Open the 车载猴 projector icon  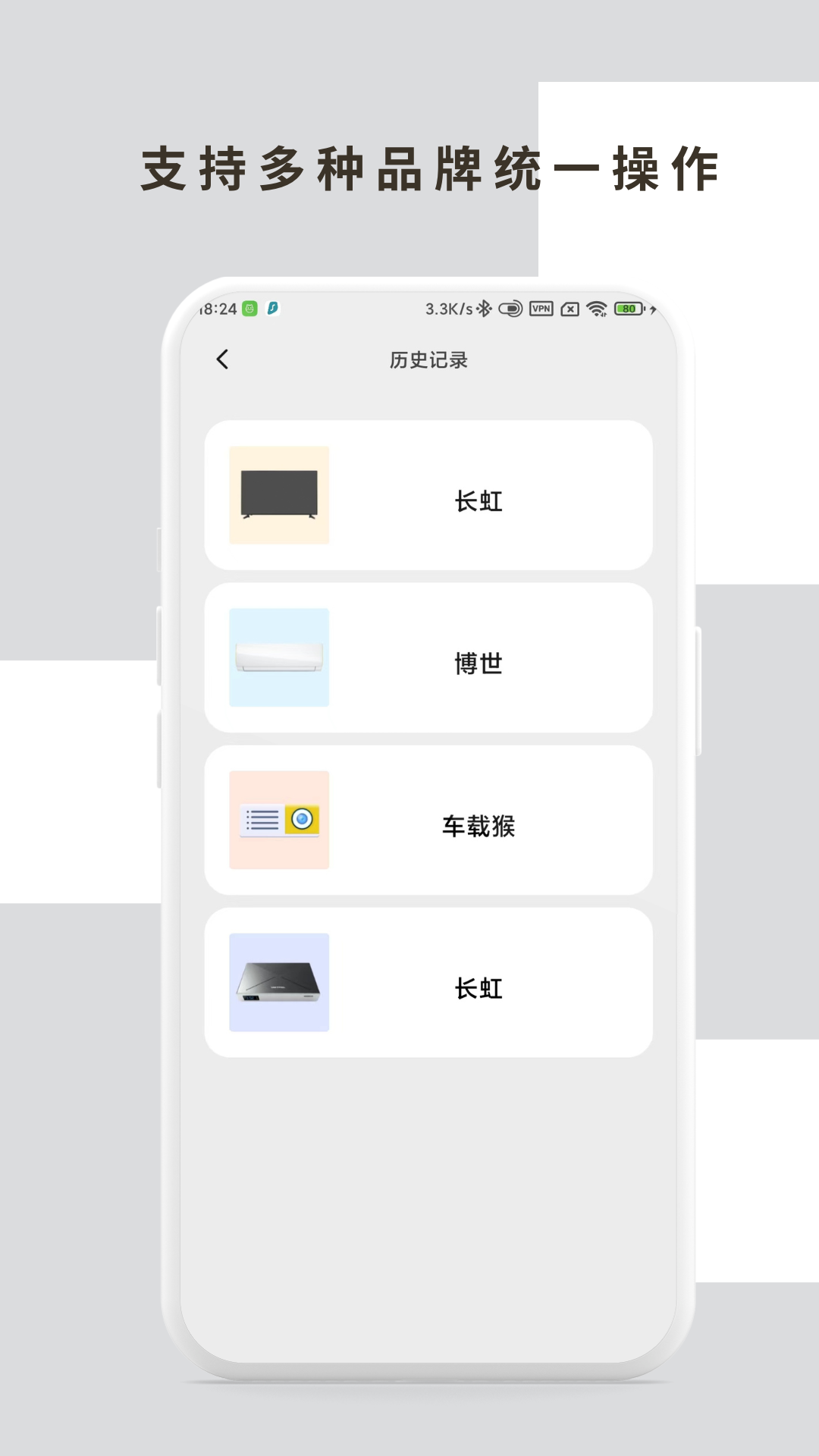point(278,820)
